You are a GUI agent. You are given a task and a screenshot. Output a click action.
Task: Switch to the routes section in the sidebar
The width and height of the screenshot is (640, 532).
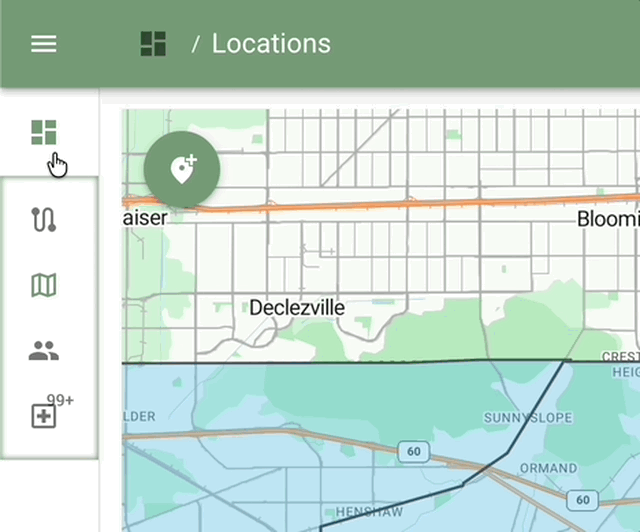(x=44, y=219)
